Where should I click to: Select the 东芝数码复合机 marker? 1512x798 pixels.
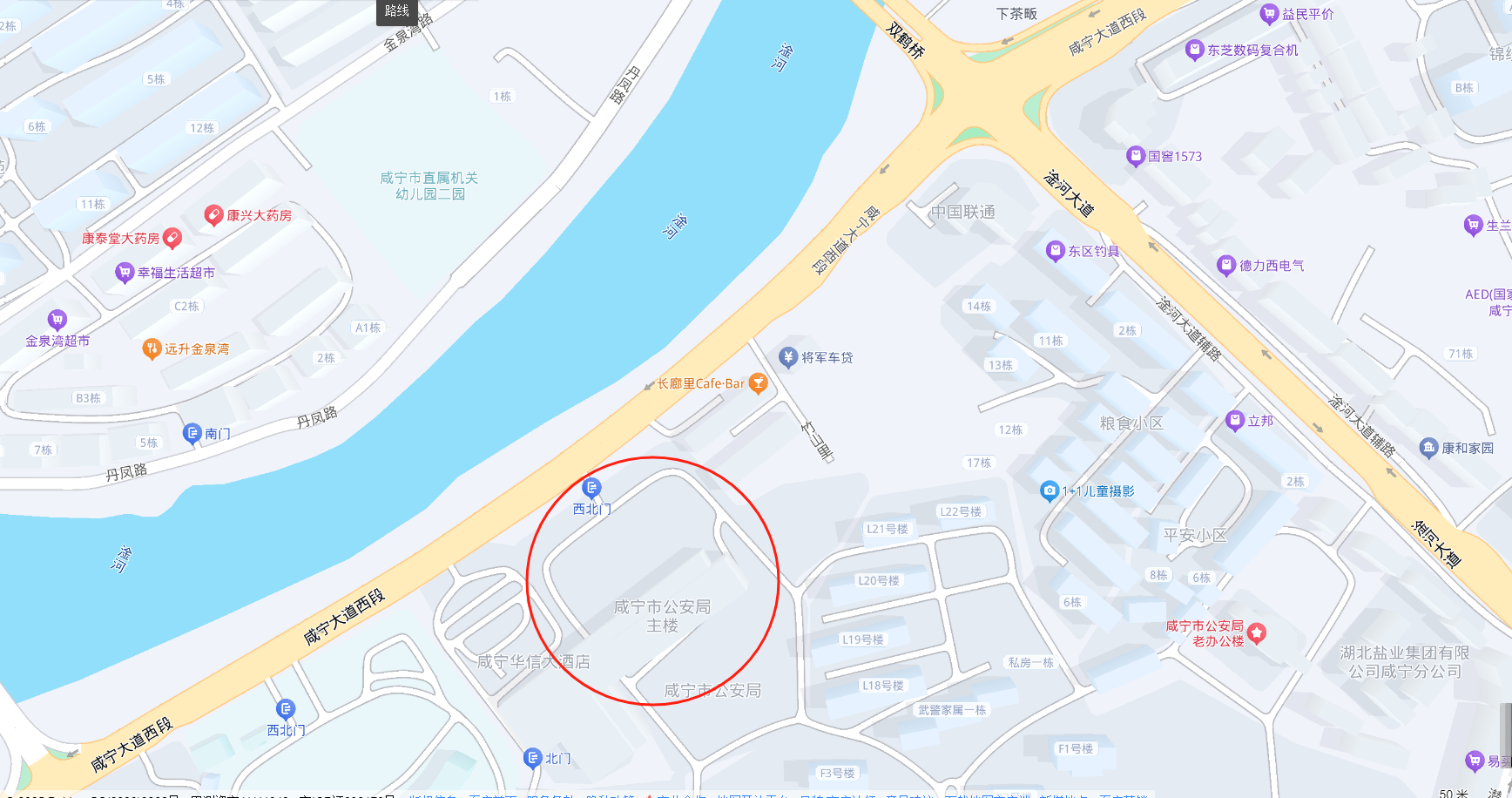click(x=1195, y=50)
